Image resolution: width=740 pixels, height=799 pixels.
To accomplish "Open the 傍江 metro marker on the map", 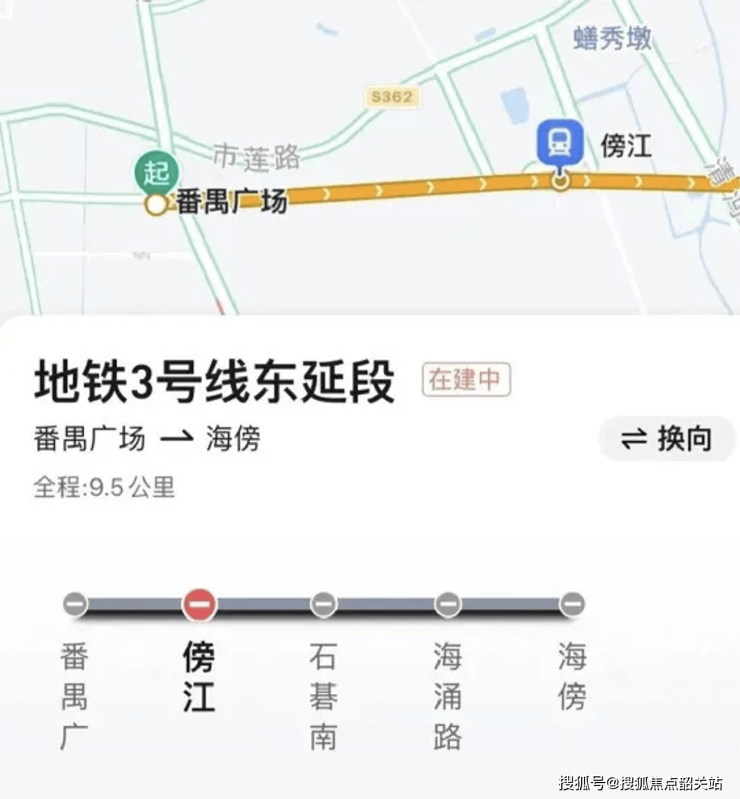I will (x=560, y=143).
